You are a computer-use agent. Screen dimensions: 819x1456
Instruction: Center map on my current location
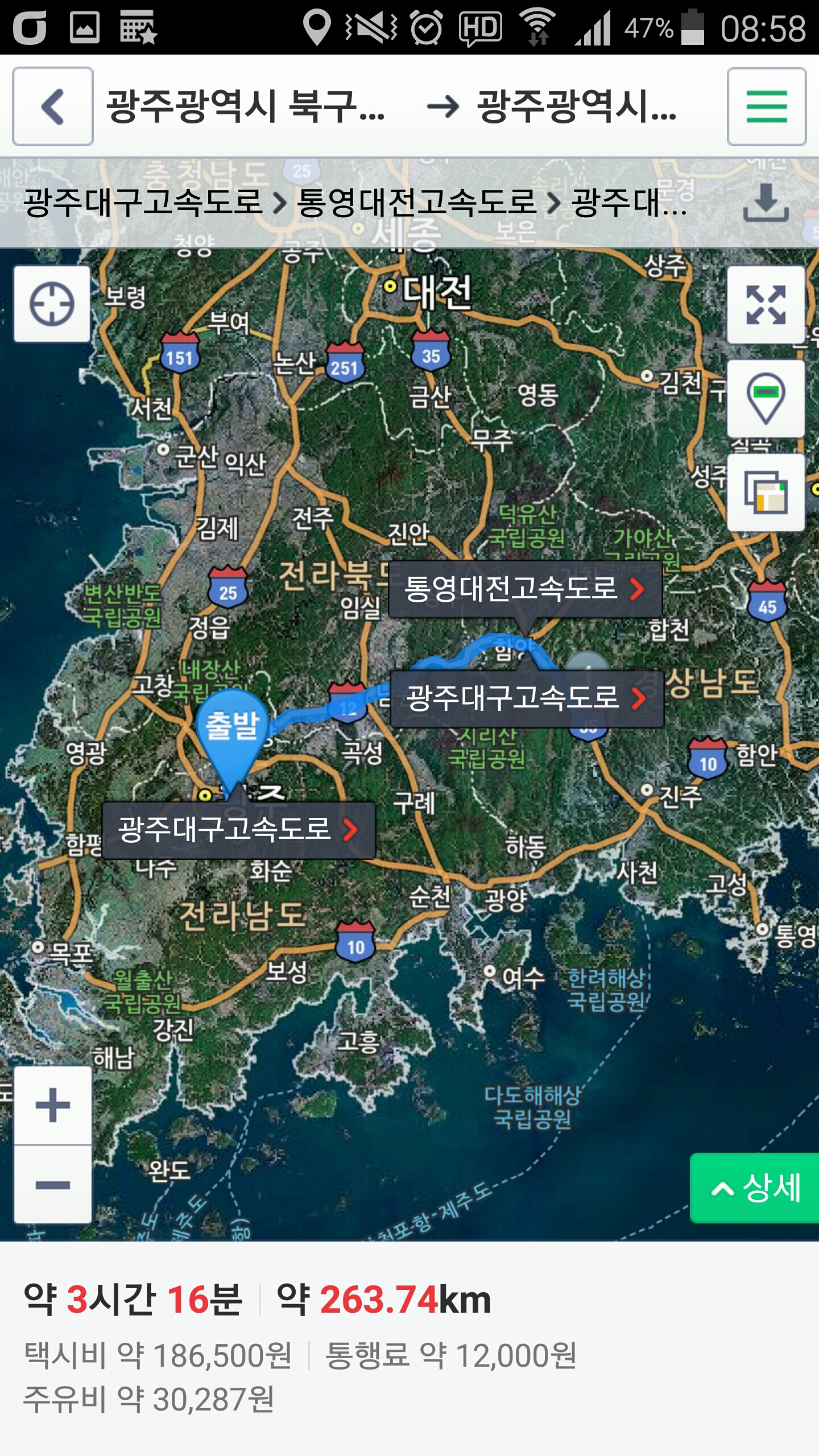52,304
